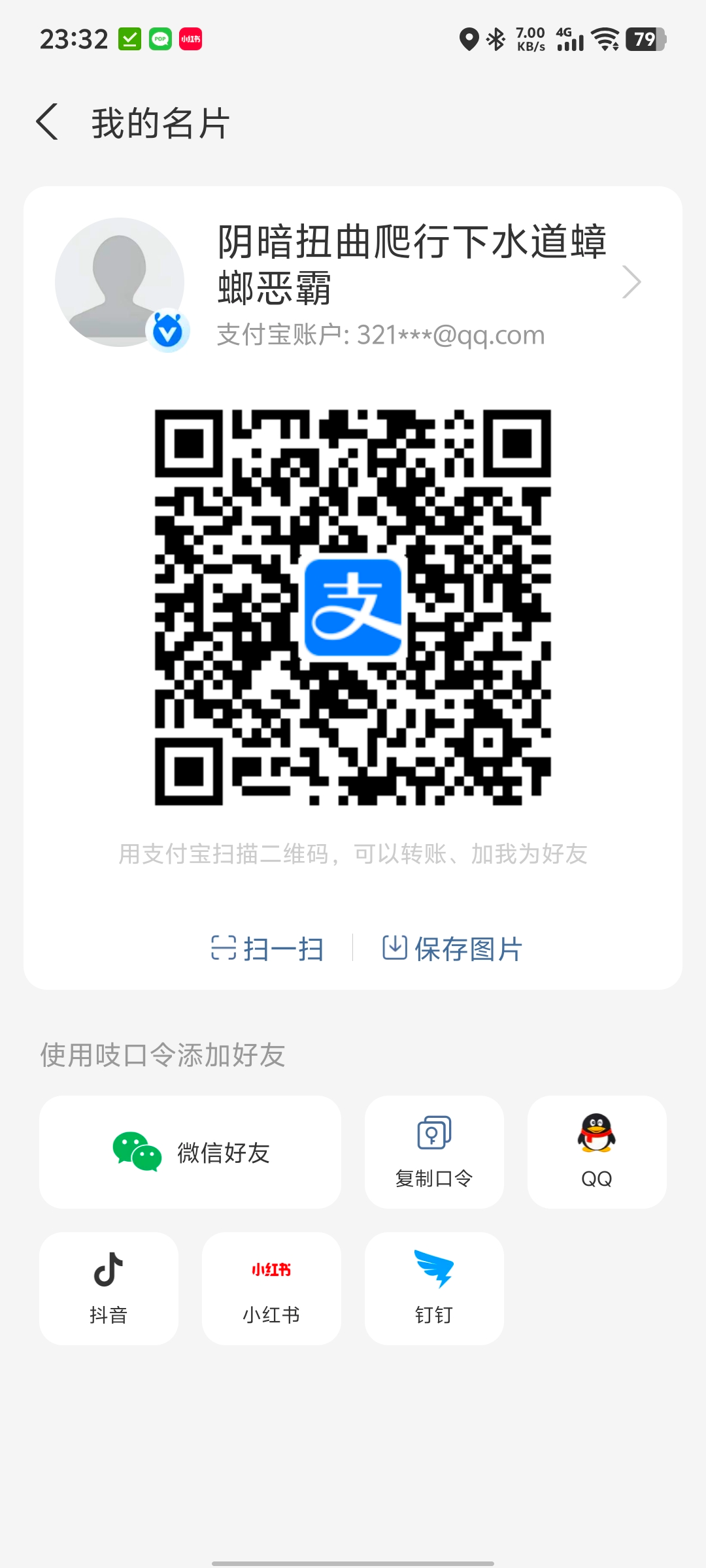Viewport: 706px width, 1568px height.
Task: Go back with the left arrow
Action: point(46,122)
